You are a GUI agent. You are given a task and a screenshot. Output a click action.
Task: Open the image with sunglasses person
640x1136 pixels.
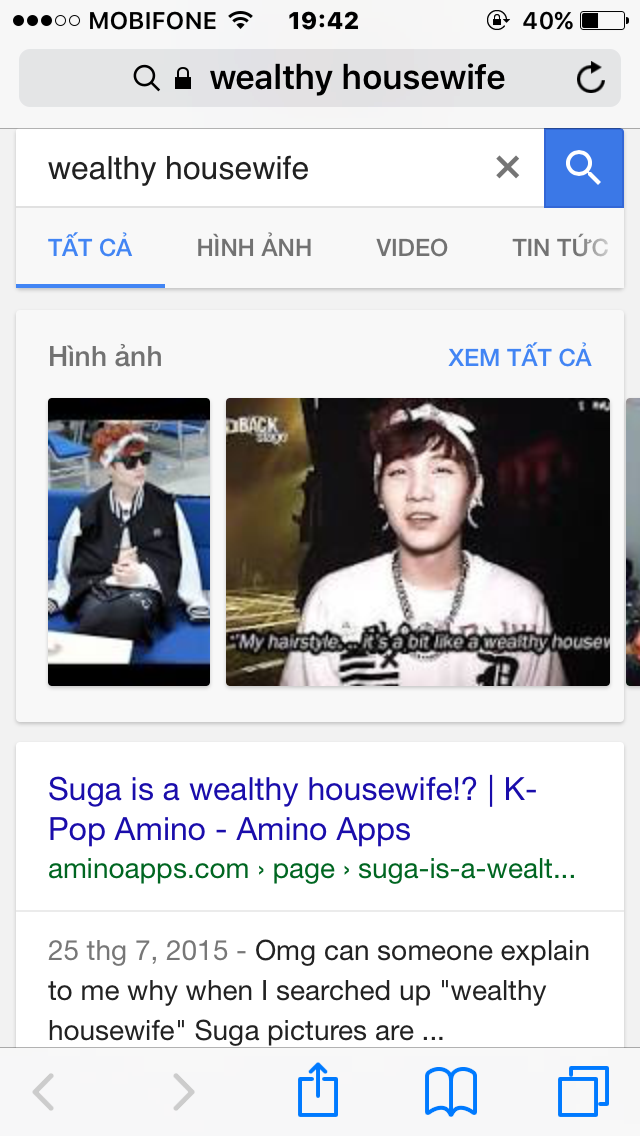click(129, 542)
